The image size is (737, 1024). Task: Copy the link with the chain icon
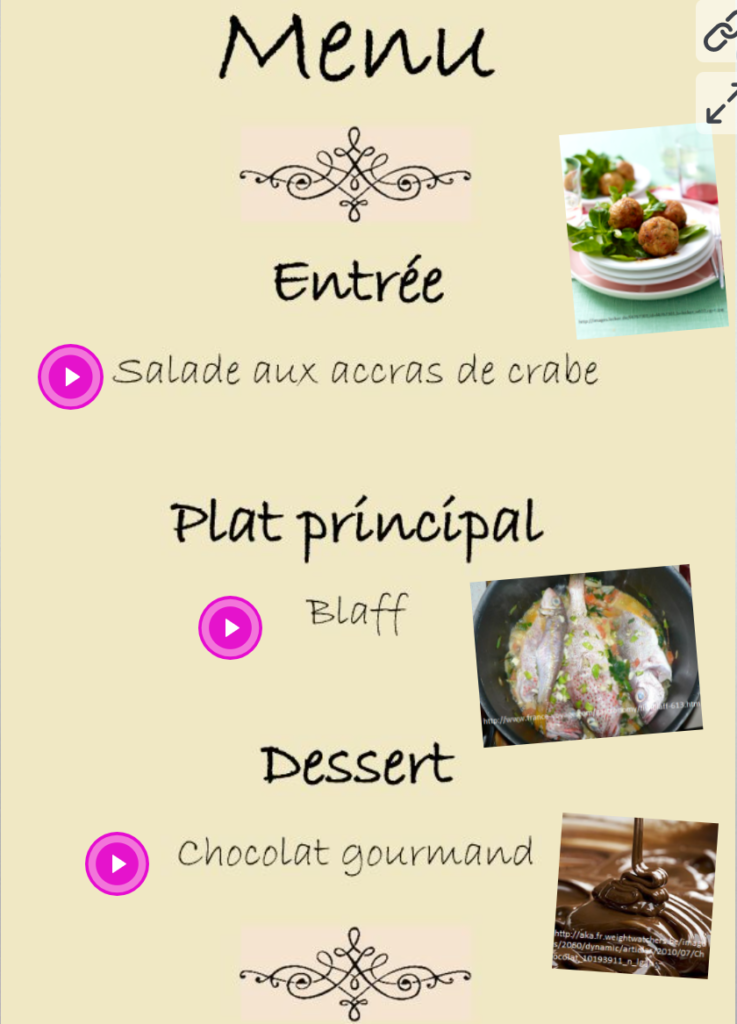point(719,32)
